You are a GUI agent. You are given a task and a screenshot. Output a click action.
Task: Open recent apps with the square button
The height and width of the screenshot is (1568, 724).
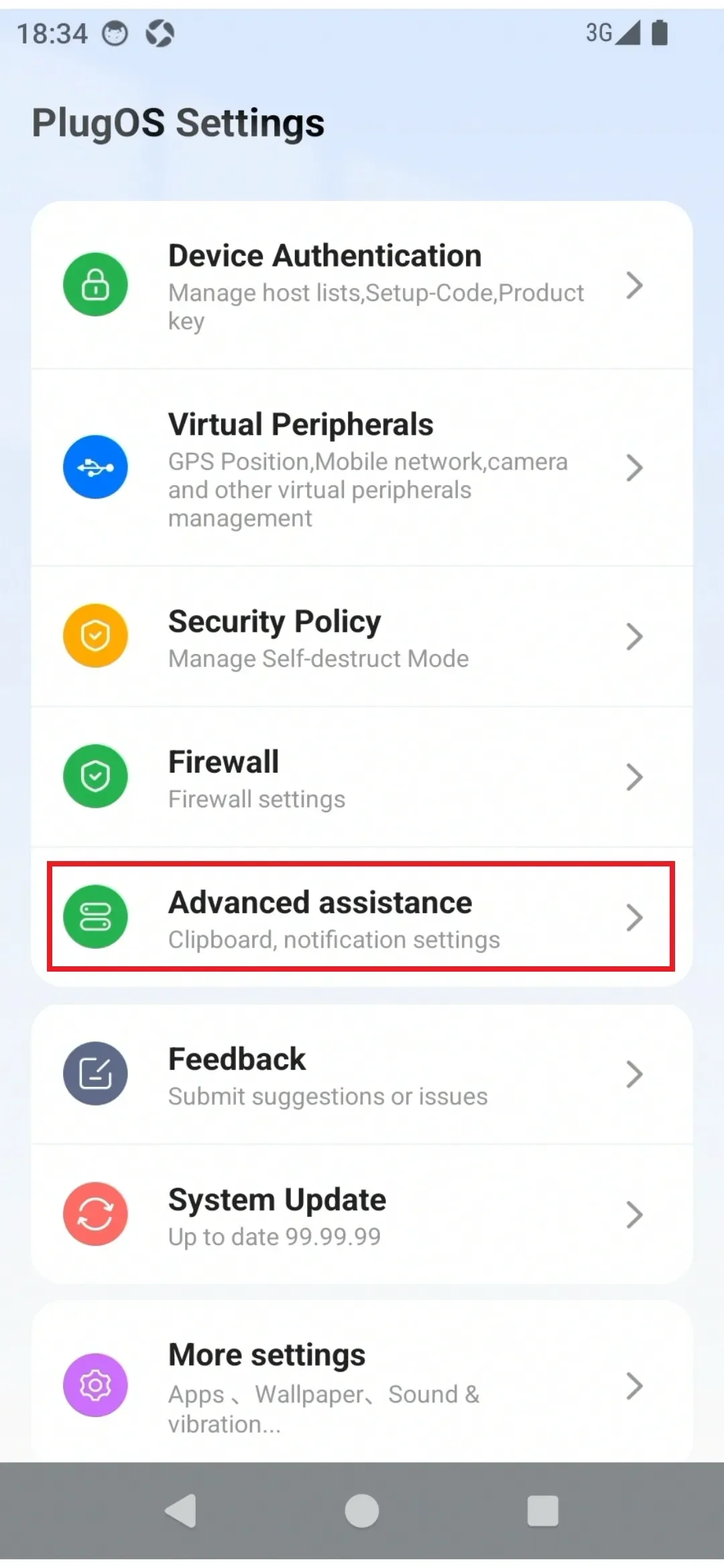click(543, 1512)
